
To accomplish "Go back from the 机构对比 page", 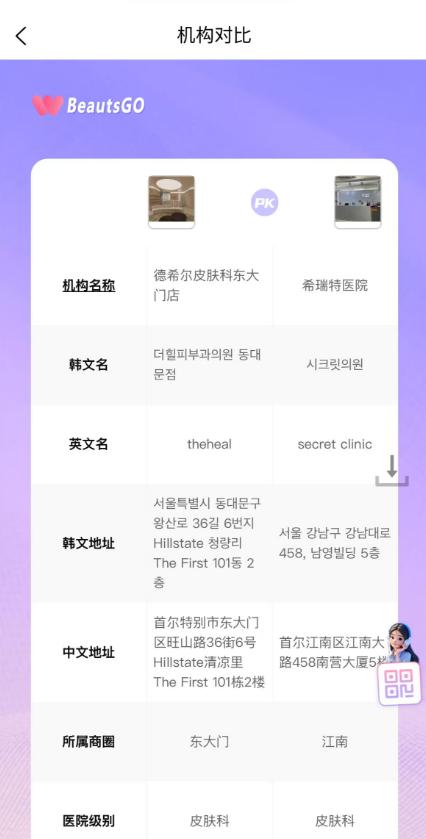I will click(21, 36).
